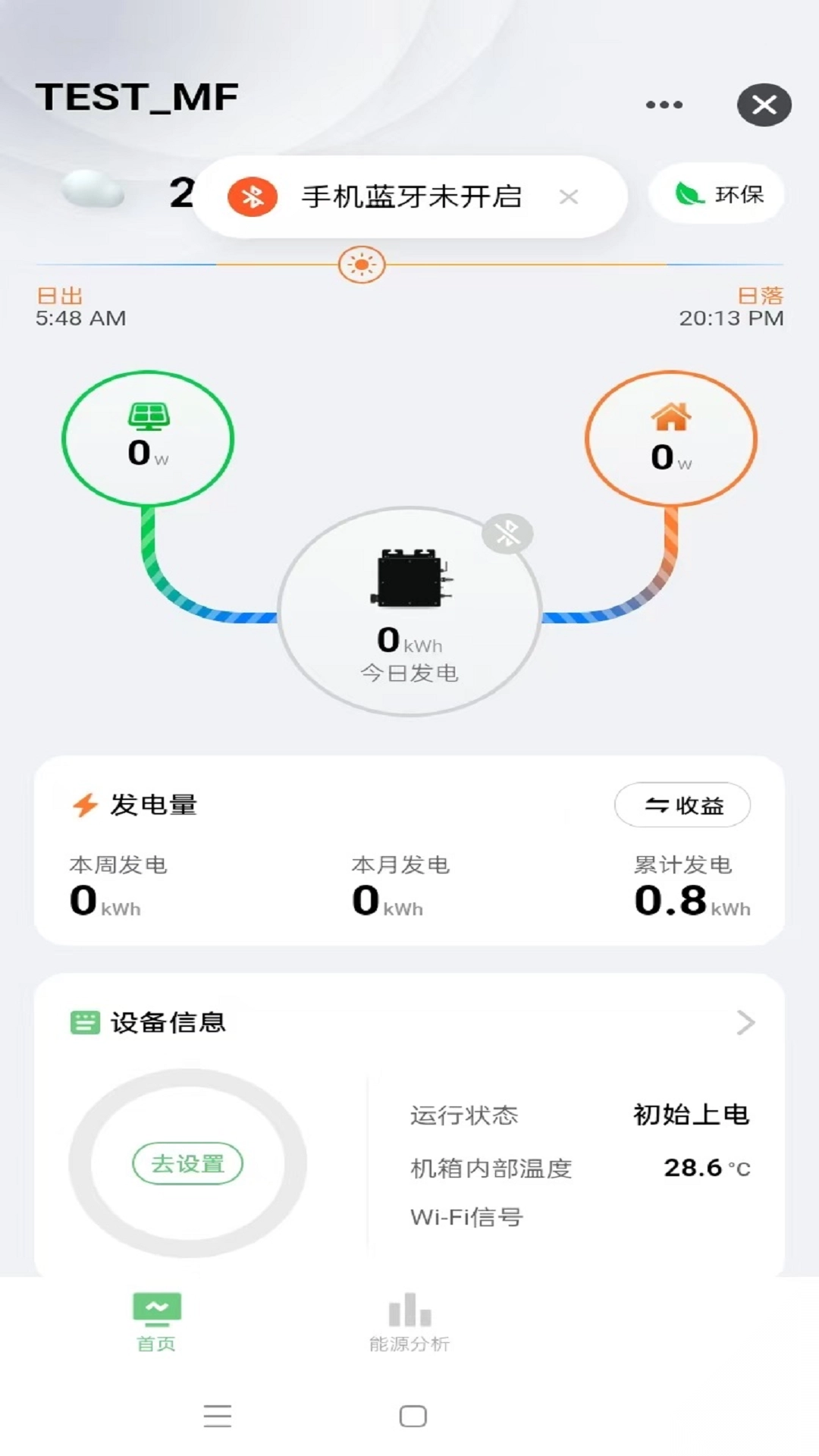This screenshot has width=819, height=1456.
Task: Select the solar panel generation icon
Action: [x=147, y=414]
